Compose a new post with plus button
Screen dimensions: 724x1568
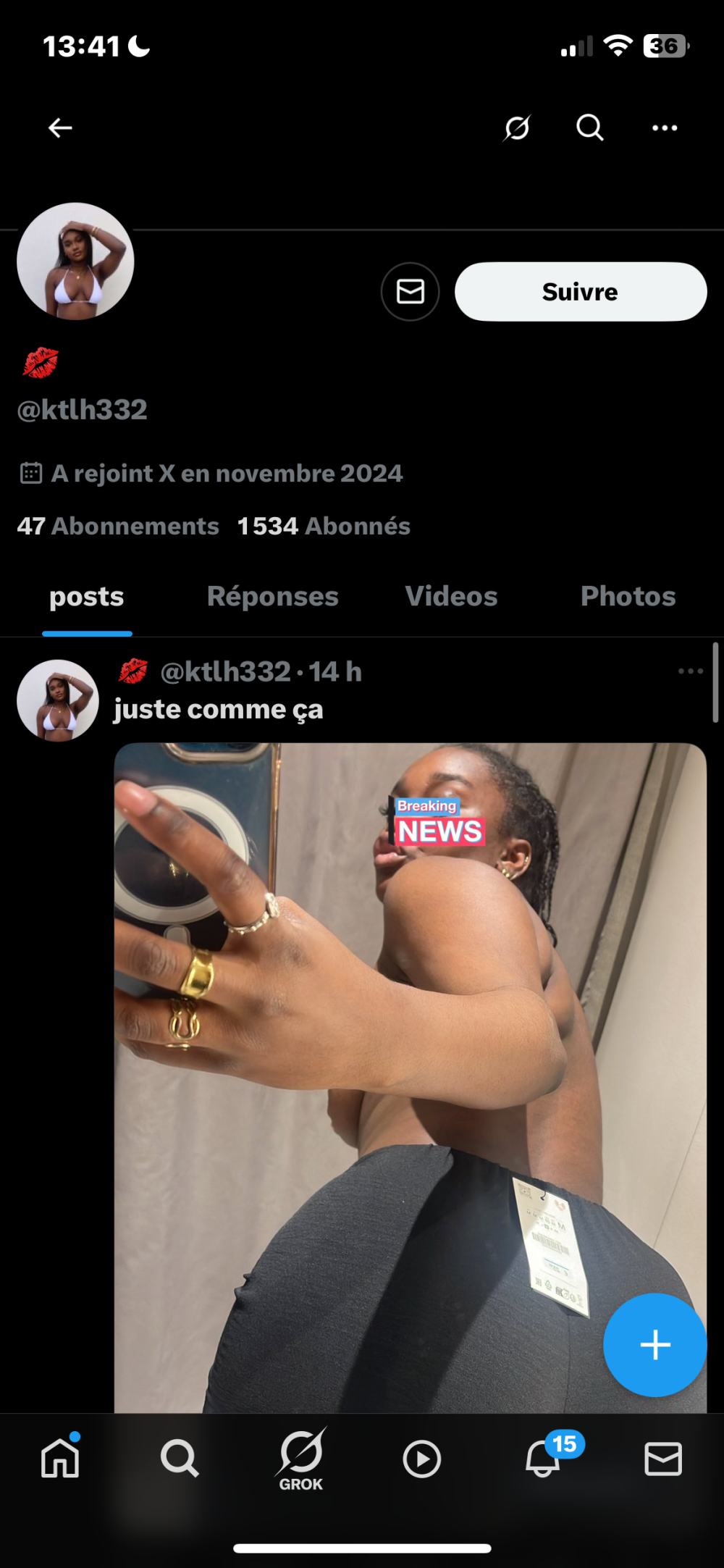point(654,1345)
